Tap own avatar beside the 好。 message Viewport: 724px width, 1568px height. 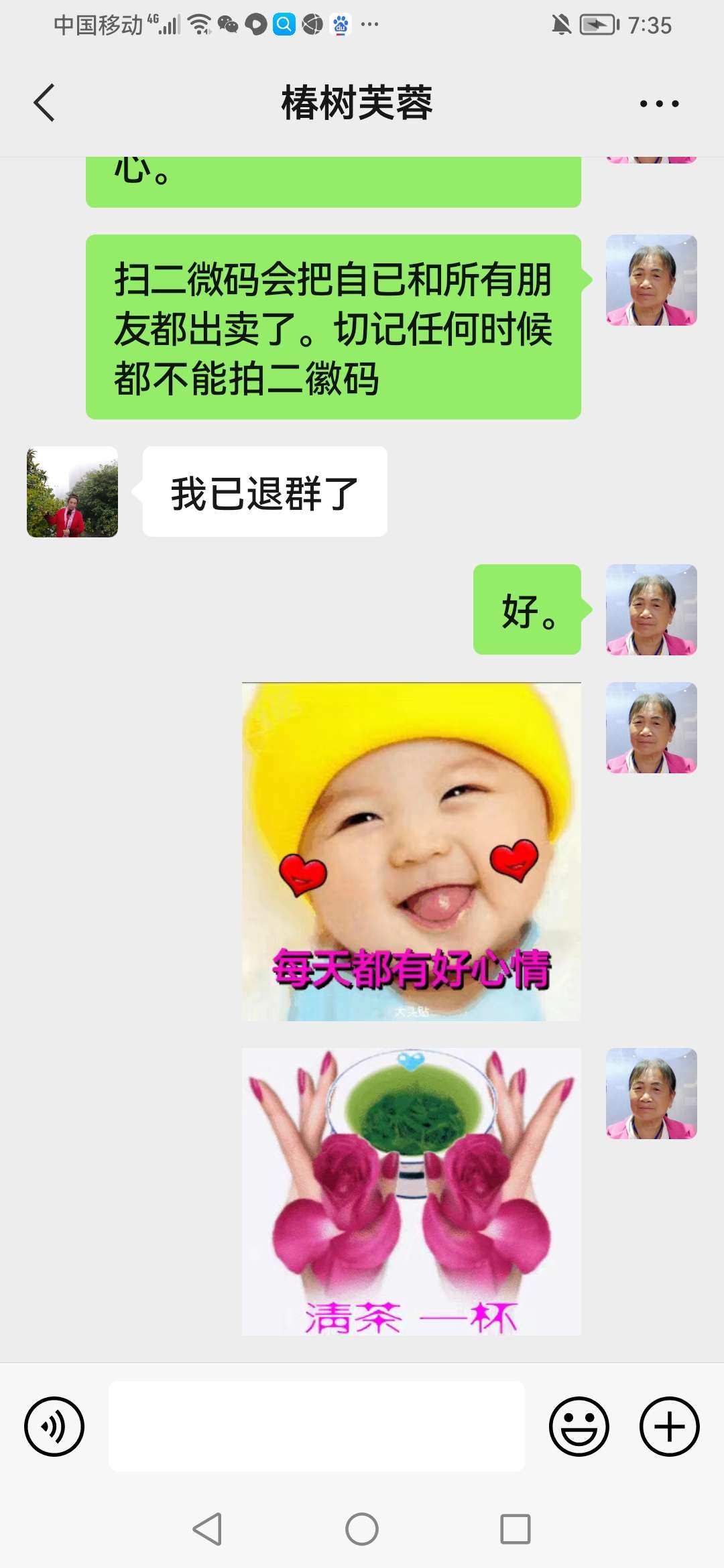pos(651,610)
